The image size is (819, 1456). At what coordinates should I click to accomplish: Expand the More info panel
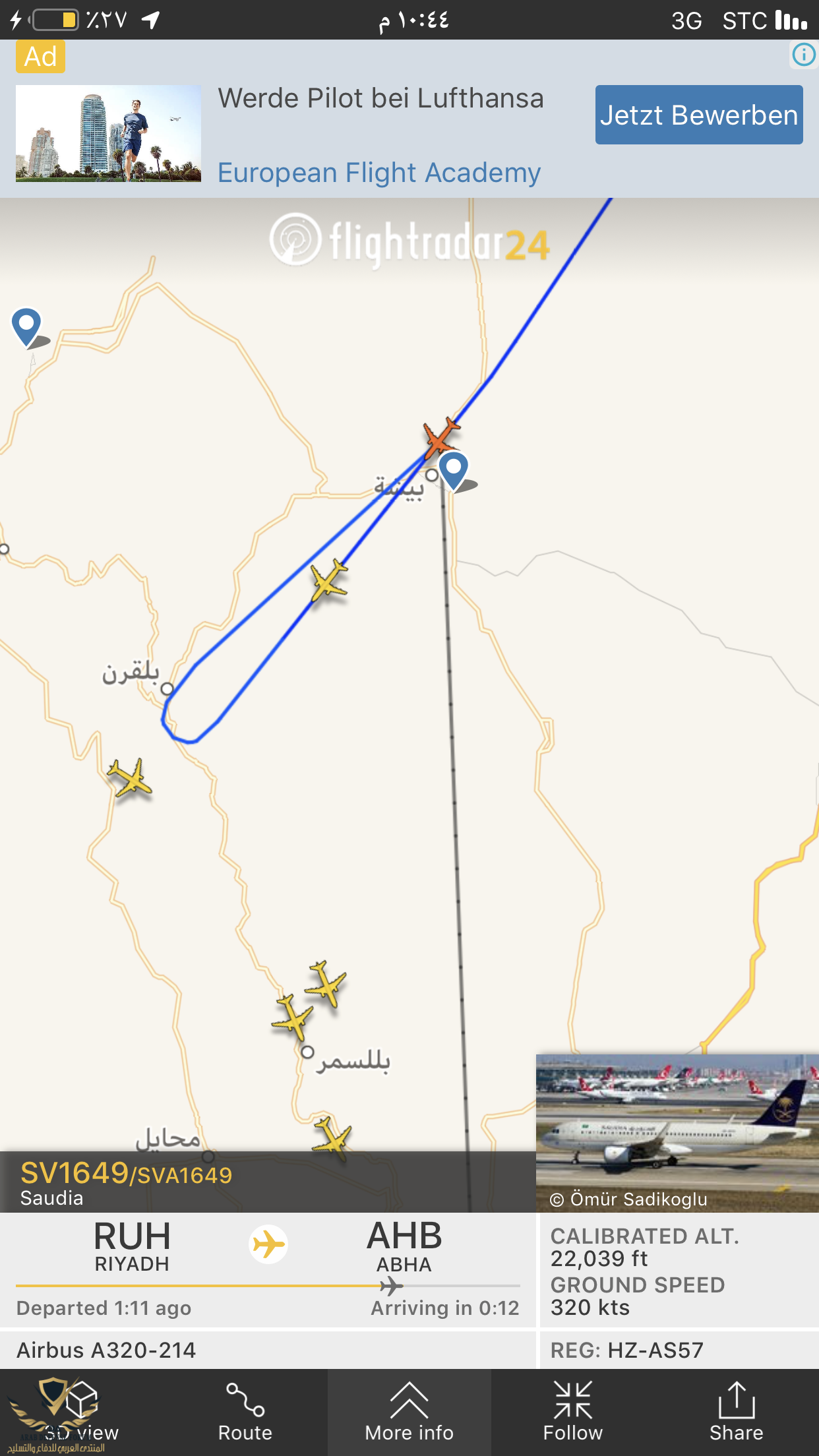[x=409, y=1412]
